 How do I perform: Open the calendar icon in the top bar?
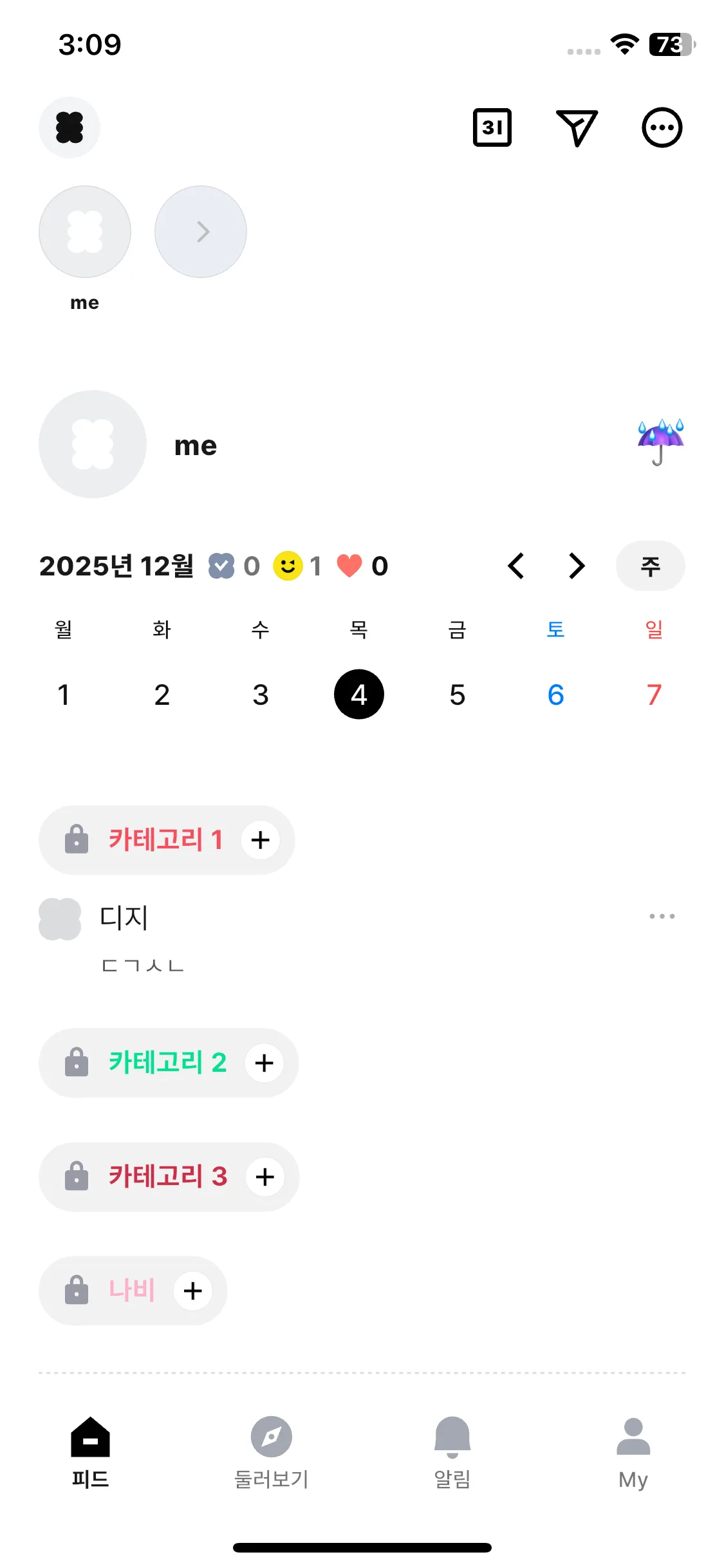tap(492, 127)
